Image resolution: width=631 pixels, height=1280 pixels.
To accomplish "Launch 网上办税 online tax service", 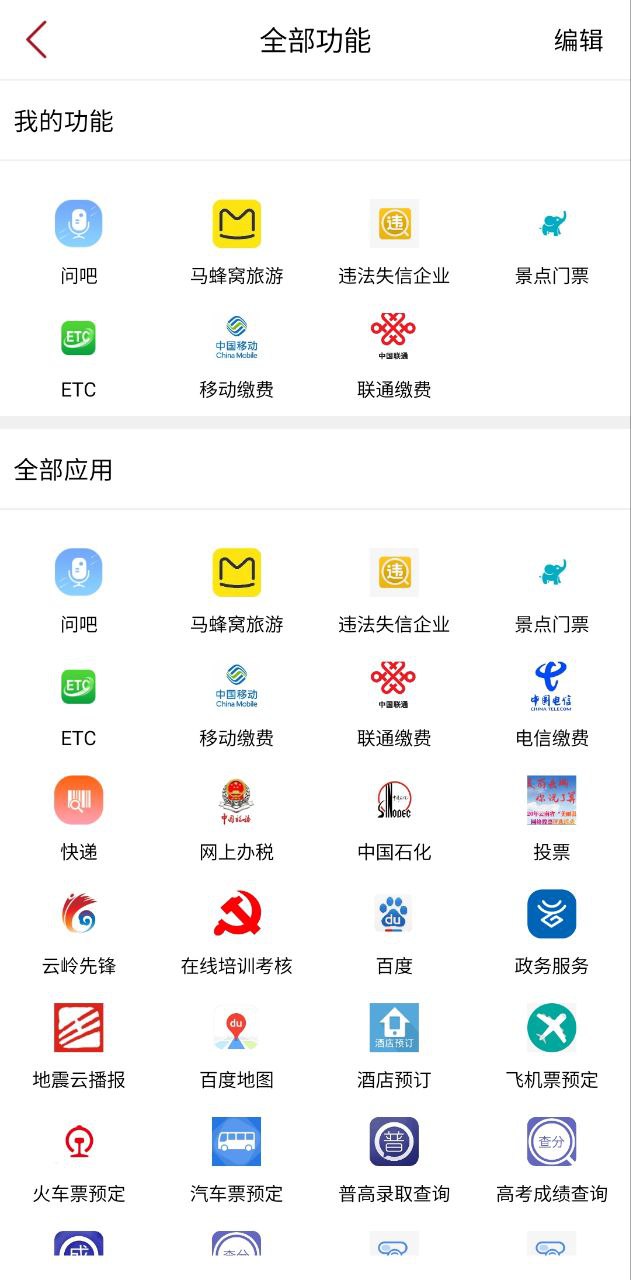I will 237,800.
